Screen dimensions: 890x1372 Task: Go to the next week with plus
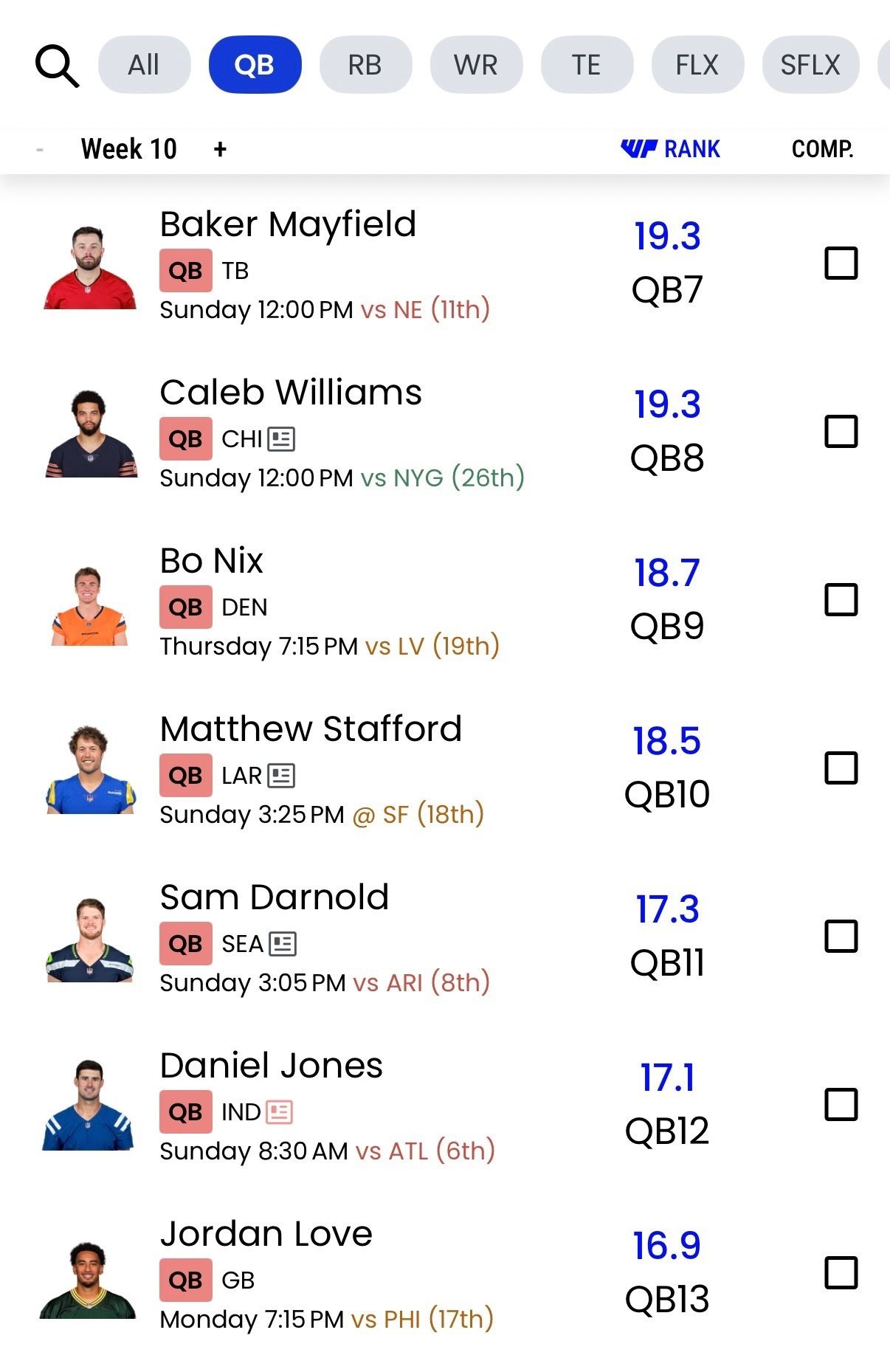pyautogui.click(x=220, y=149)
